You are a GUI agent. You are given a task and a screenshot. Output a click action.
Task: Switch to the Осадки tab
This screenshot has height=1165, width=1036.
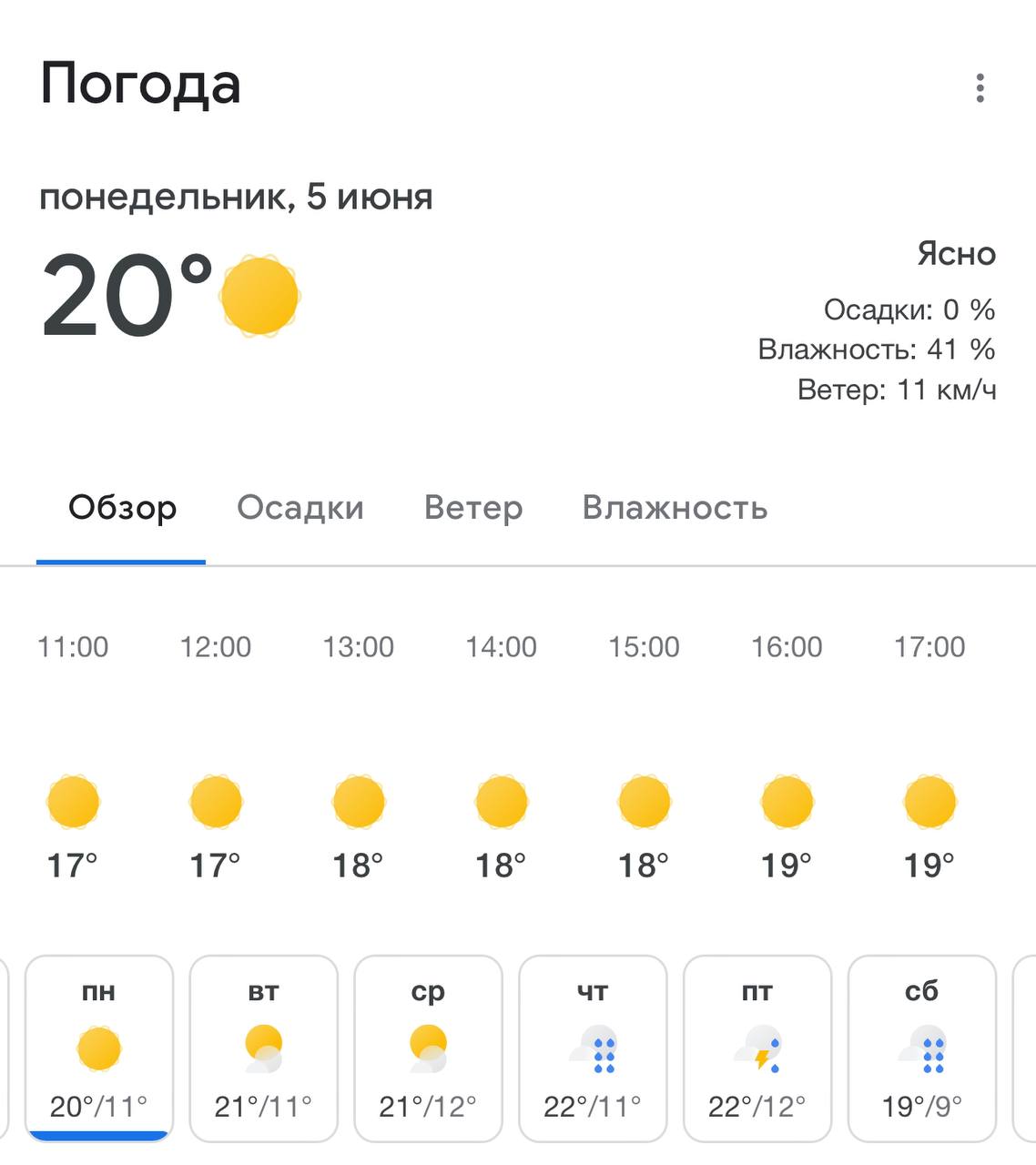point(300,508)
